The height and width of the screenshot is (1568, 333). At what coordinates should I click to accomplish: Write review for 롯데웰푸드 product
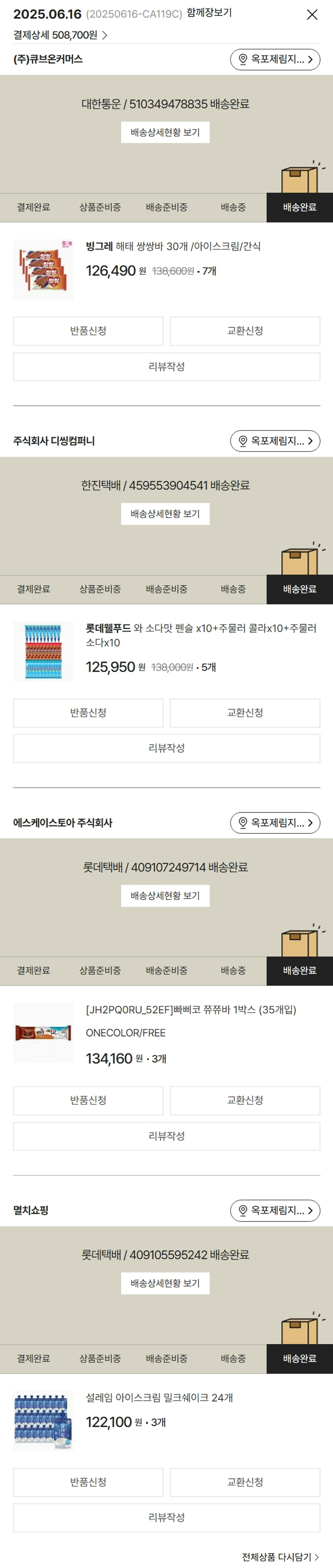point(166,749)
